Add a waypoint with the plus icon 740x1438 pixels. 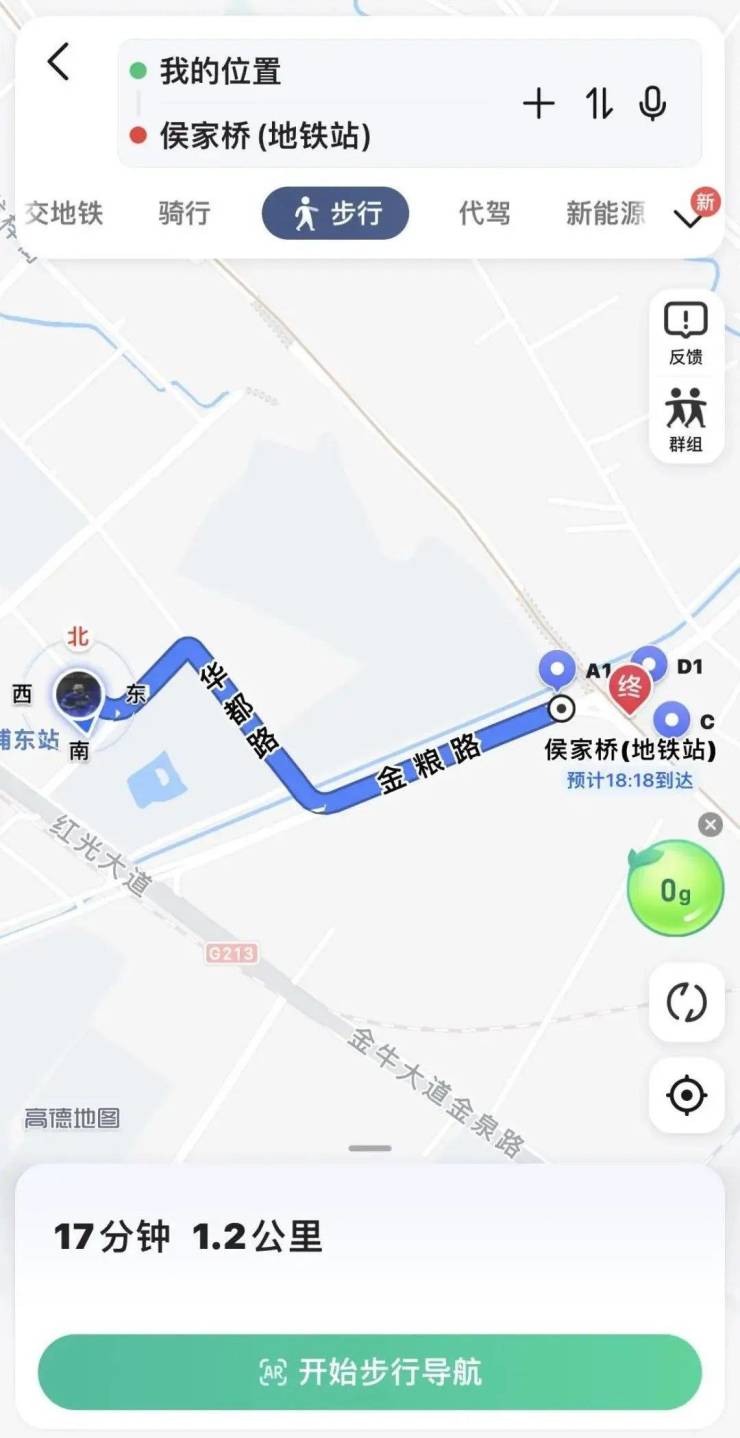coord(539,103)
